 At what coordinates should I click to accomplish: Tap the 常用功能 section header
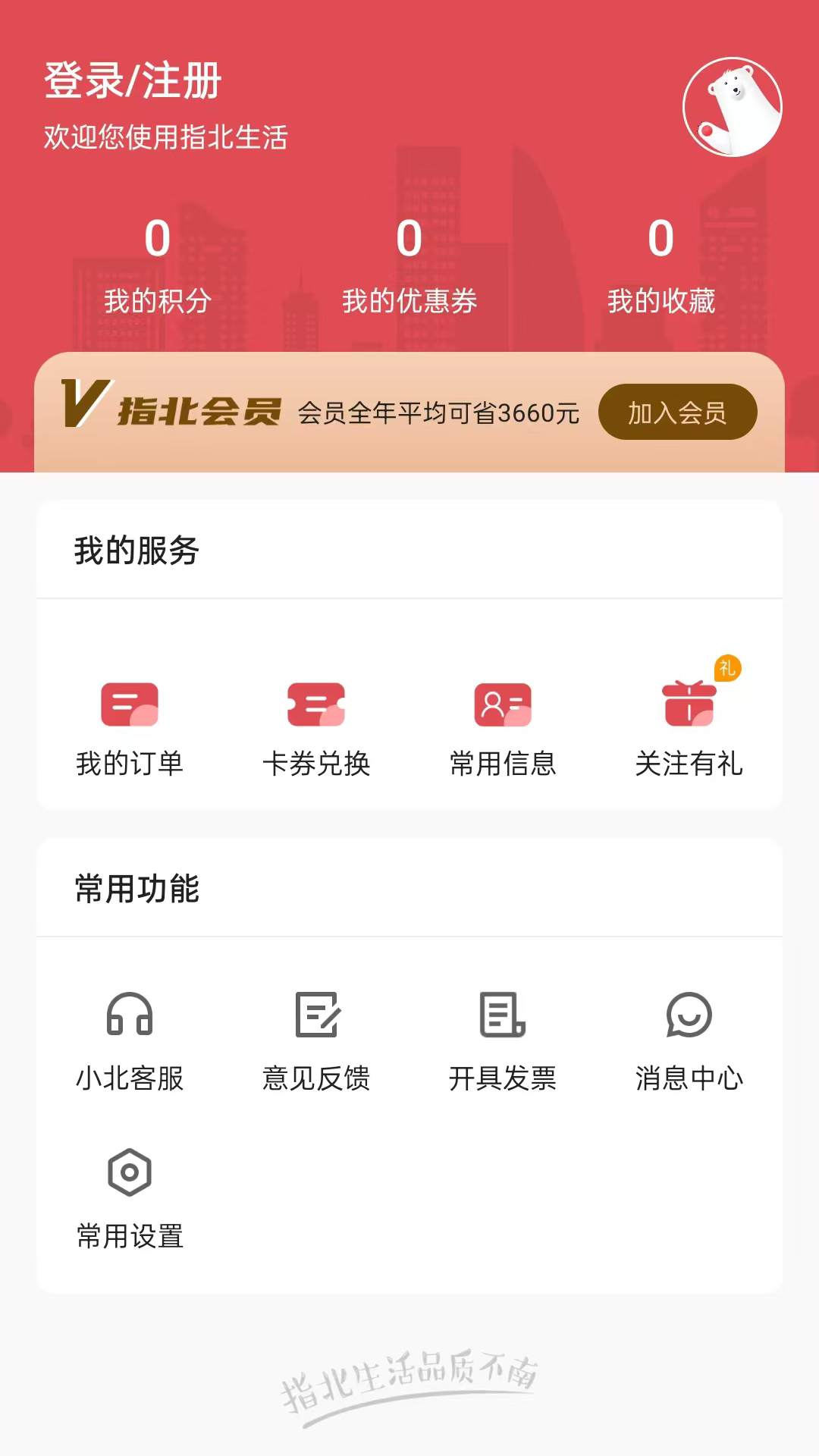coord(136,889)
